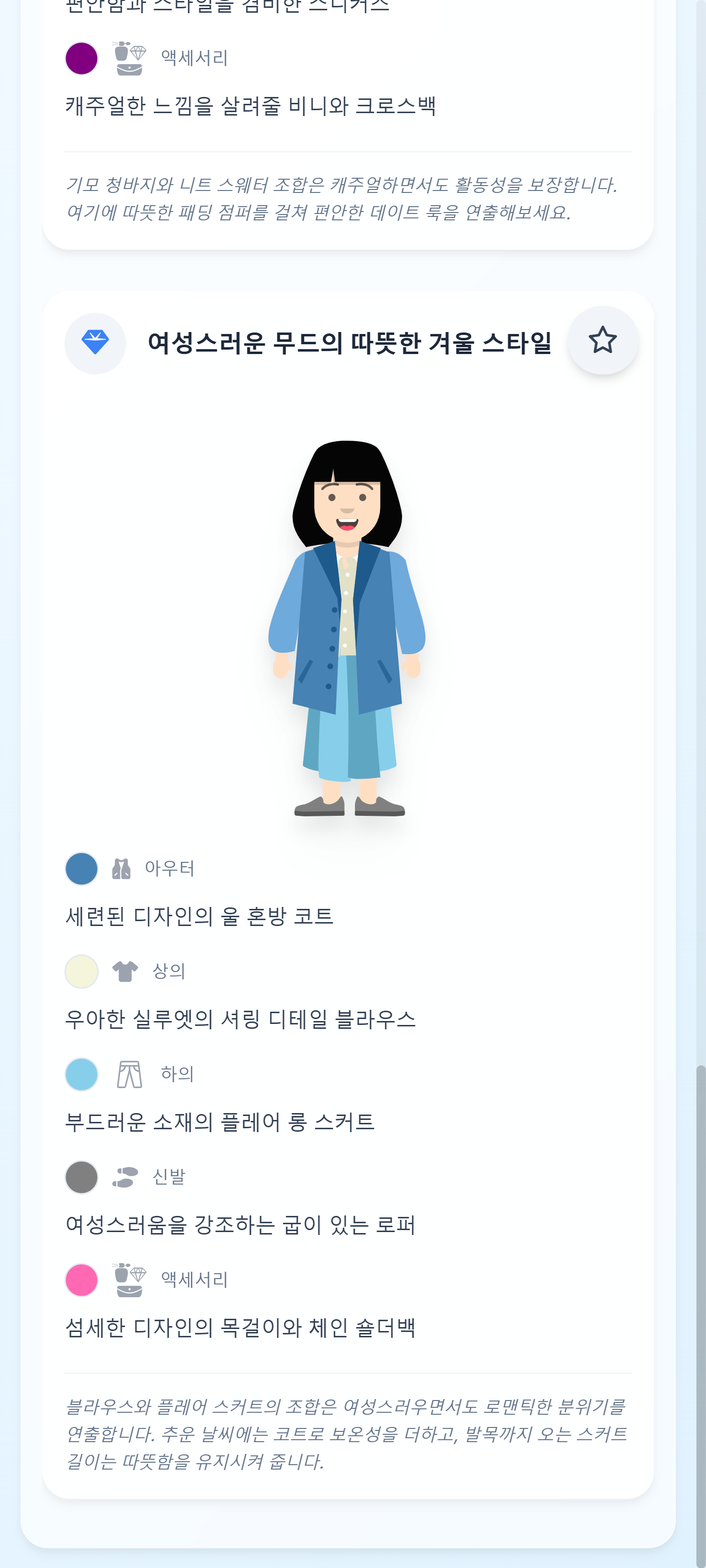Click the 울 혼방 코트 item description

pyautogui.click(x=200, y=915)
